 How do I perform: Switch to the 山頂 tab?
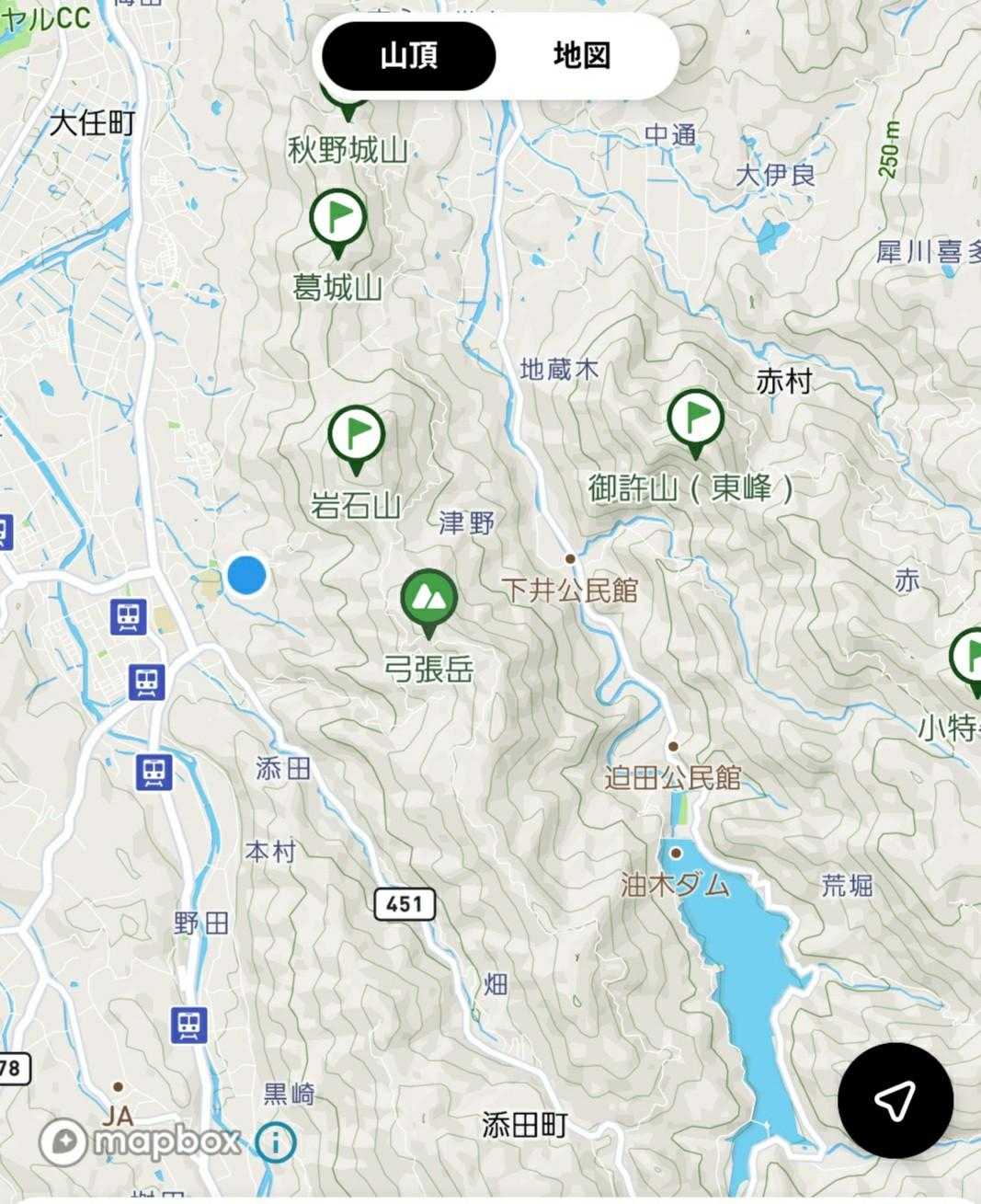(409, 56)
